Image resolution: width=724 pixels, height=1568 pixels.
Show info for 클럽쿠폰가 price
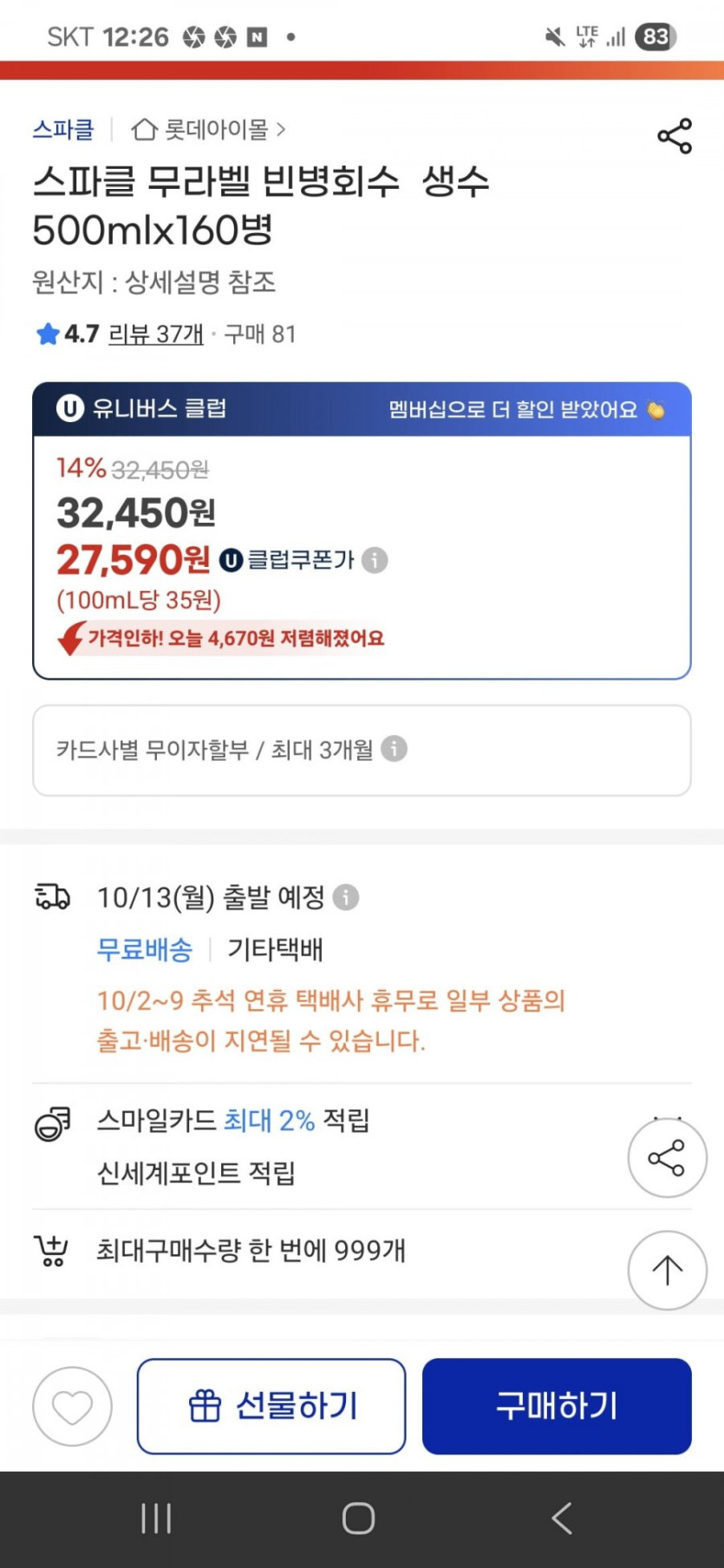(375, 560)
